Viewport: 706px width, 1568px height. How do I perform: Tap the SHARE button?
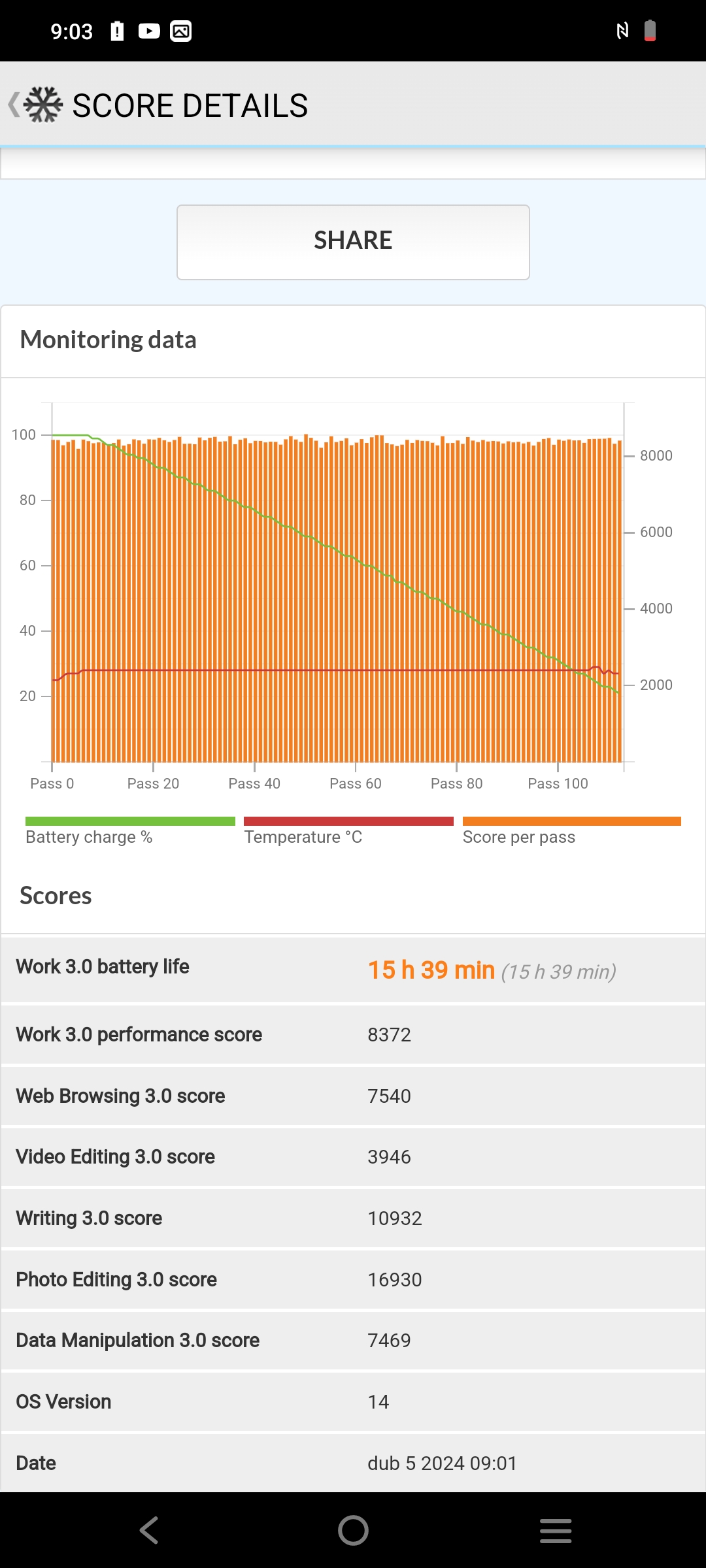353,242
